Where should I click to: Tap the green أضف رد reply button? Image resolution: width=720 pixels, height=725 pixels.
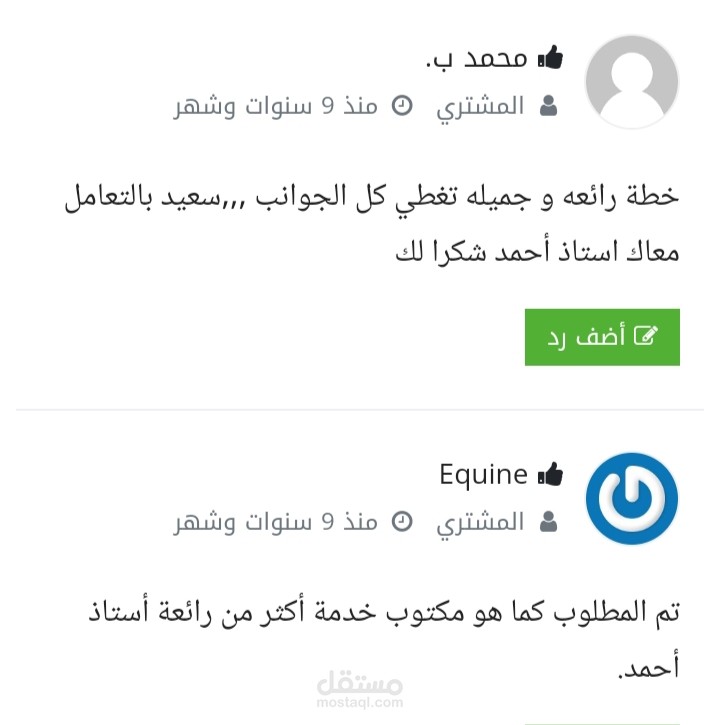point(602,337)
